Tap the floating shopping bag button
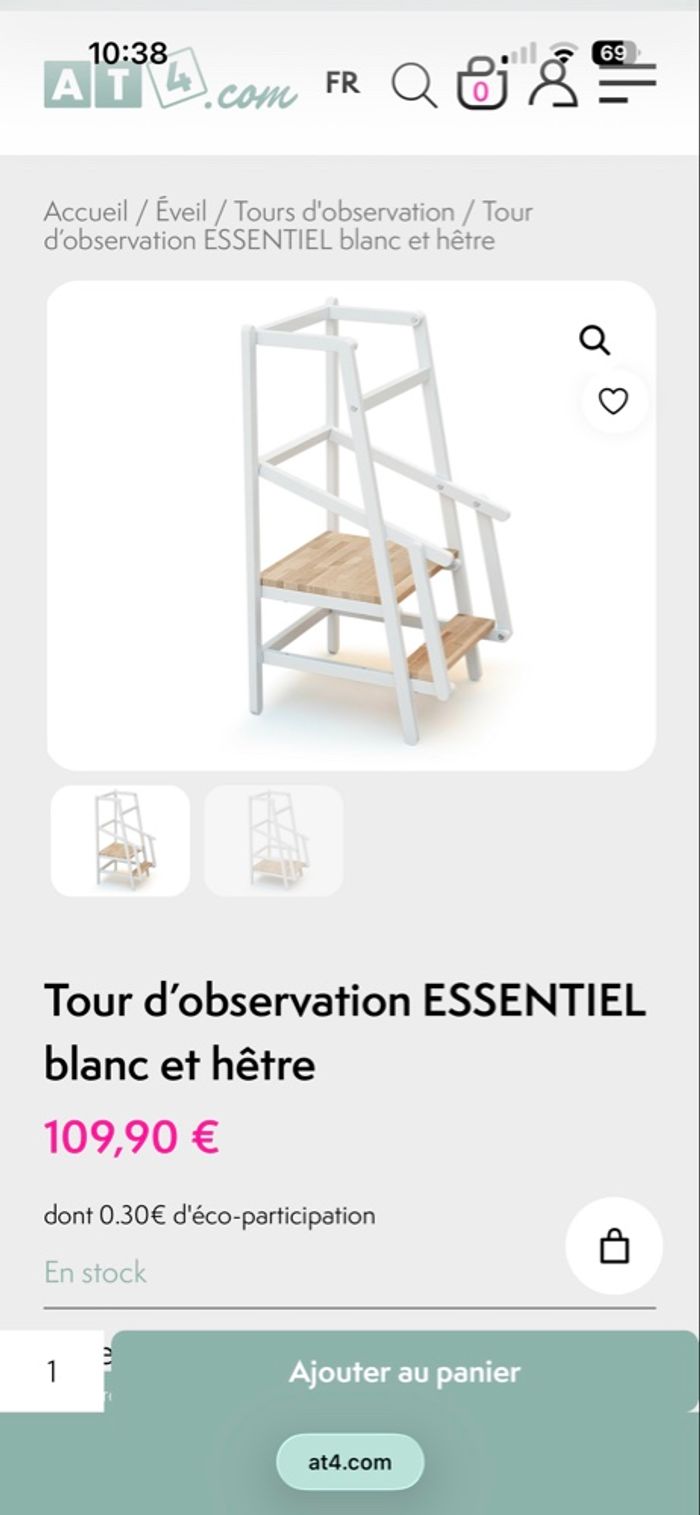This screenshot has width=700, height=1515. point(614,1246)
